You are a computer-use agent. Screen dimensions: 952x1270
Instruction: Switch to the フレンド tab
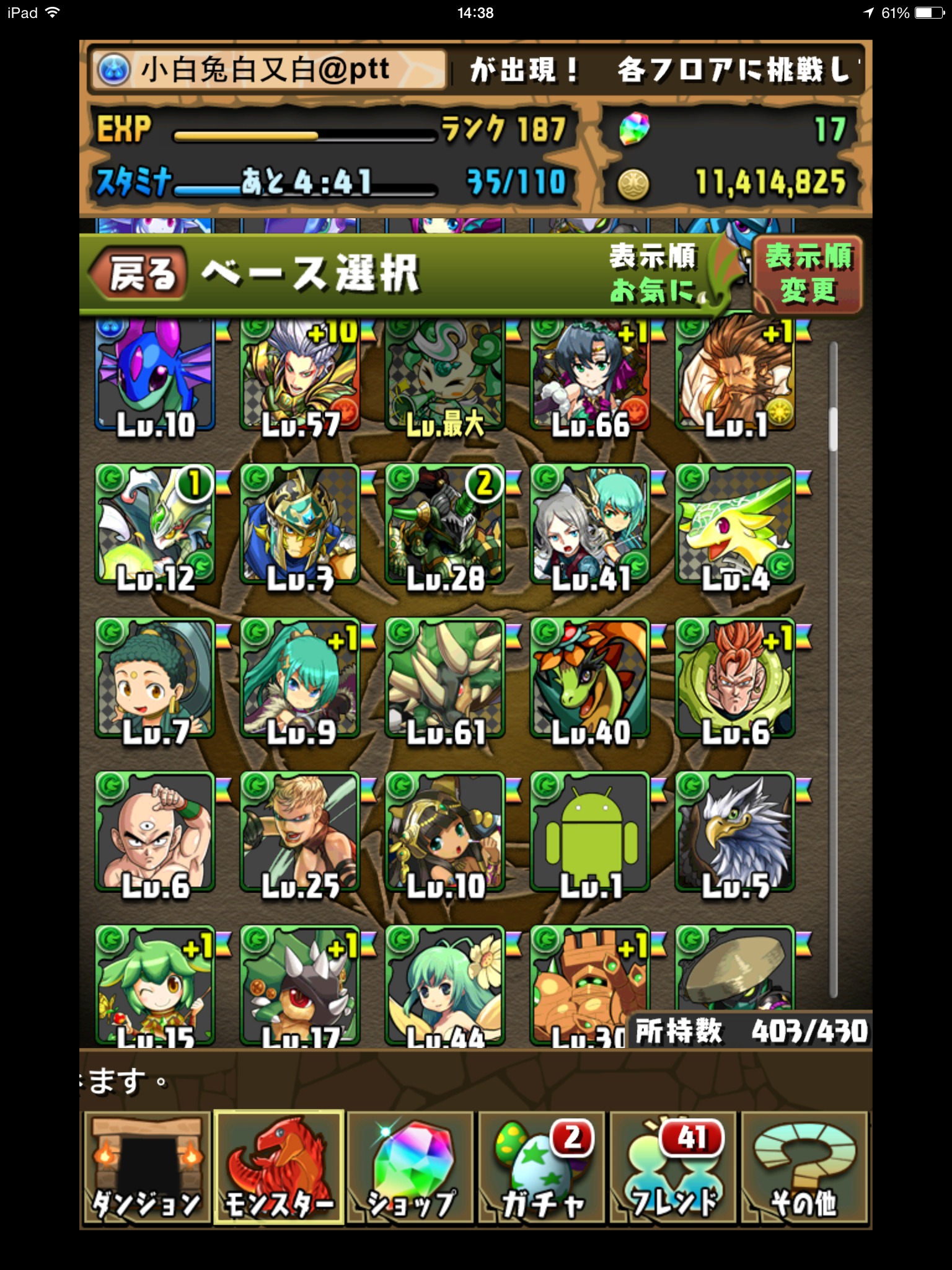point(673,1167)
